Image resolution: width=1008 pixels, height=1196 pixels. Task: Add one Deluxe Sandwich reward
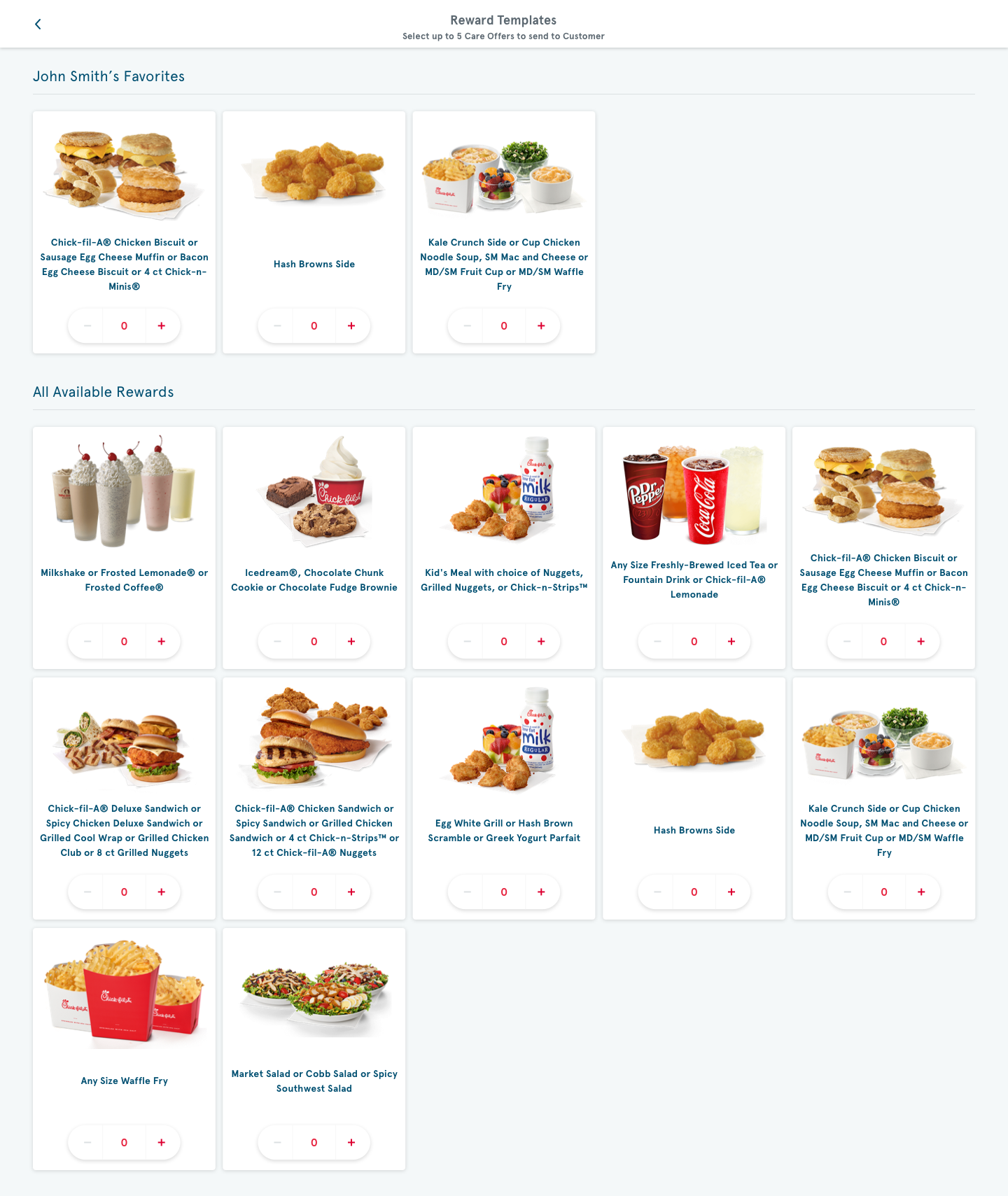pyautogui.click(x=162, y=892)
